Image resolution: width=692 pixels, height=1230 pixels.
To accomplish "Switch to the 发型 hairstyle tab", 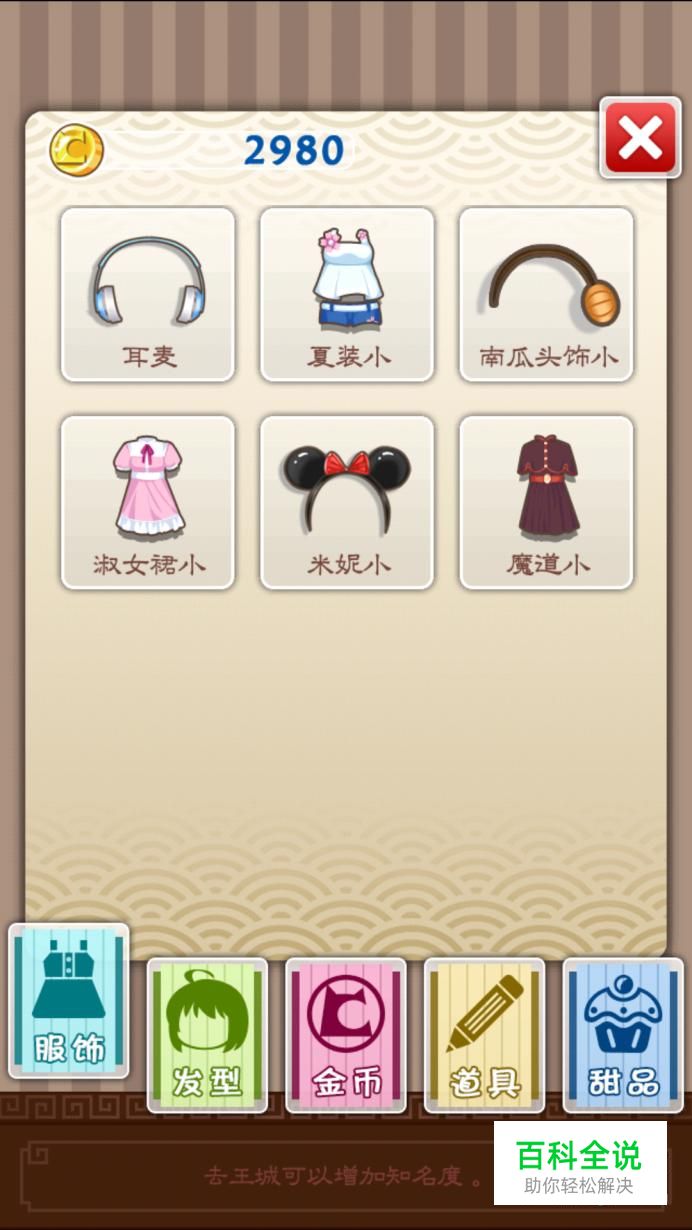I will (207, 1035).
